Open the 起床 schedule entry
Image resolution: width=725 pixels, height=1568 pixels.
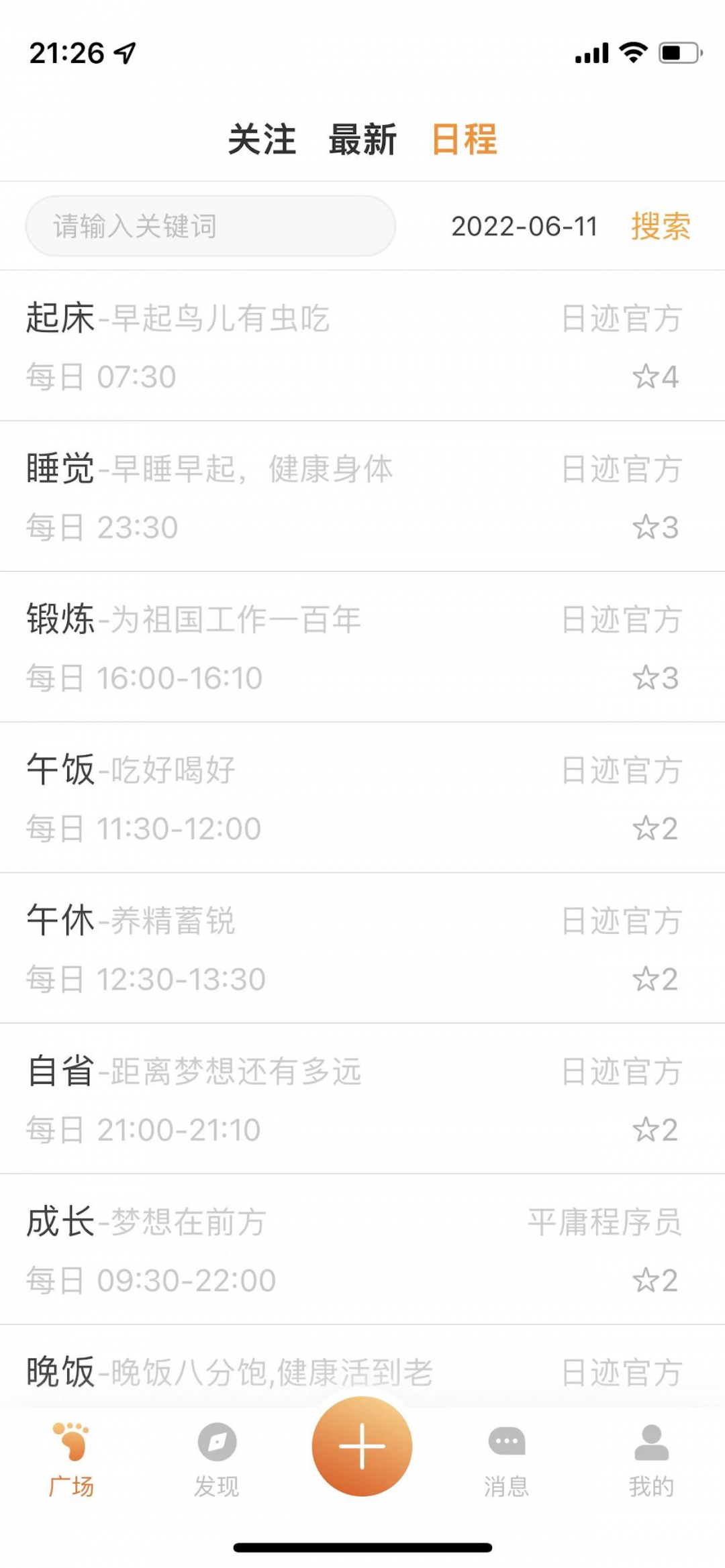point(269,346)
